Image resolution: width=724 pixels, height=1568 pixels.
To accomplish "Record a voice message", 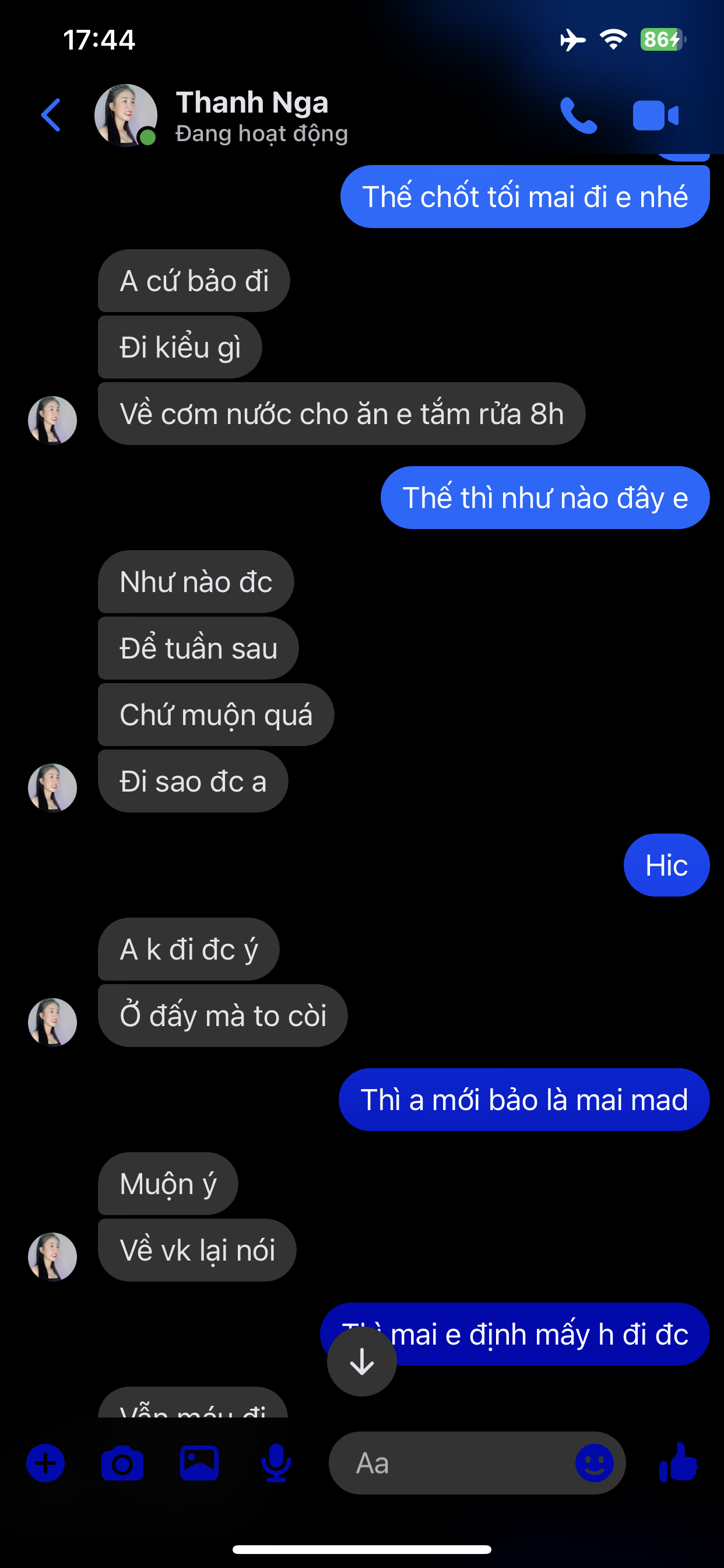I will point(276,1462).
